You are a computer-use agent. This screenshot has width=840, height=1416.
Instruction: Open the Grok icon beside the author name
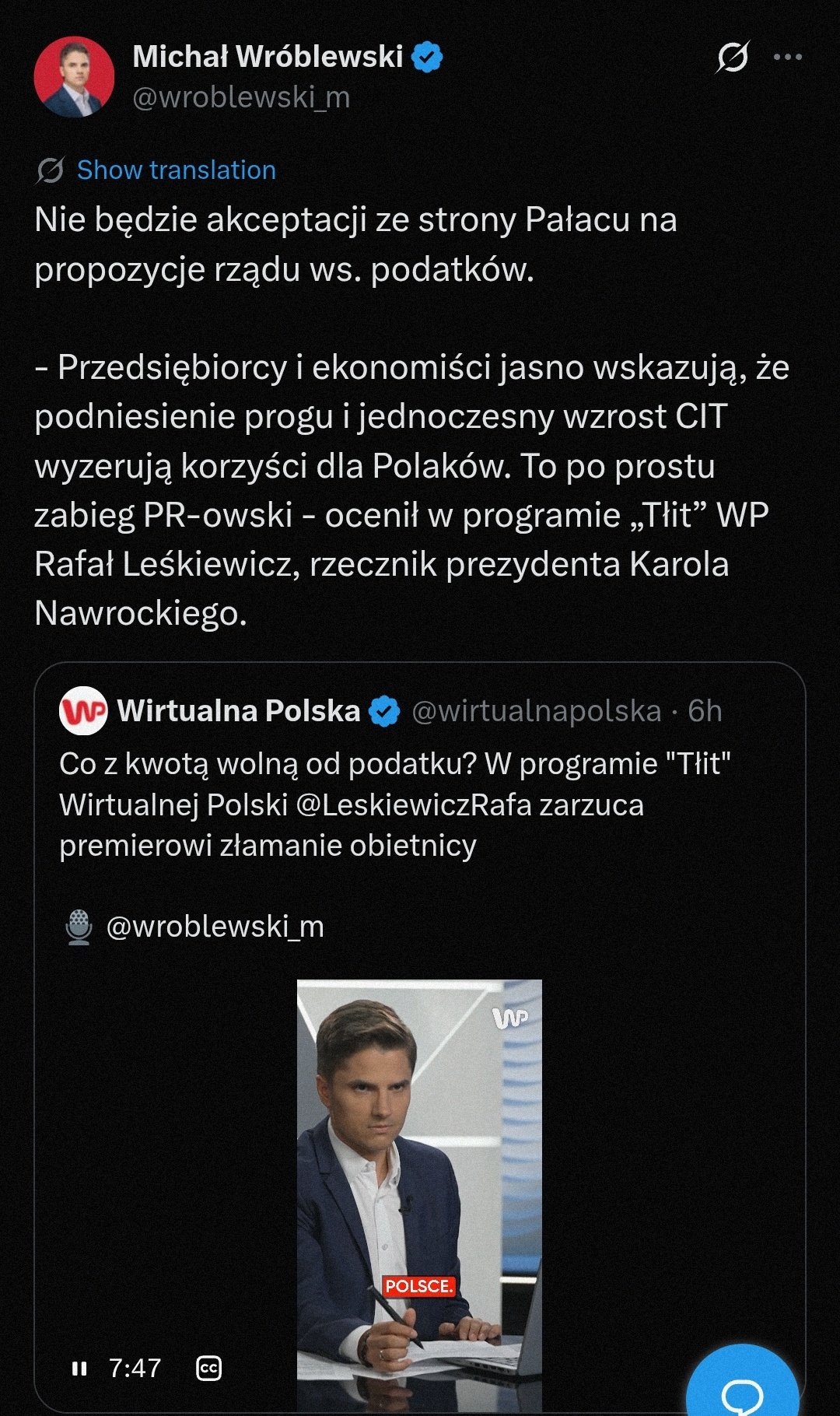(x=733, y=57)
